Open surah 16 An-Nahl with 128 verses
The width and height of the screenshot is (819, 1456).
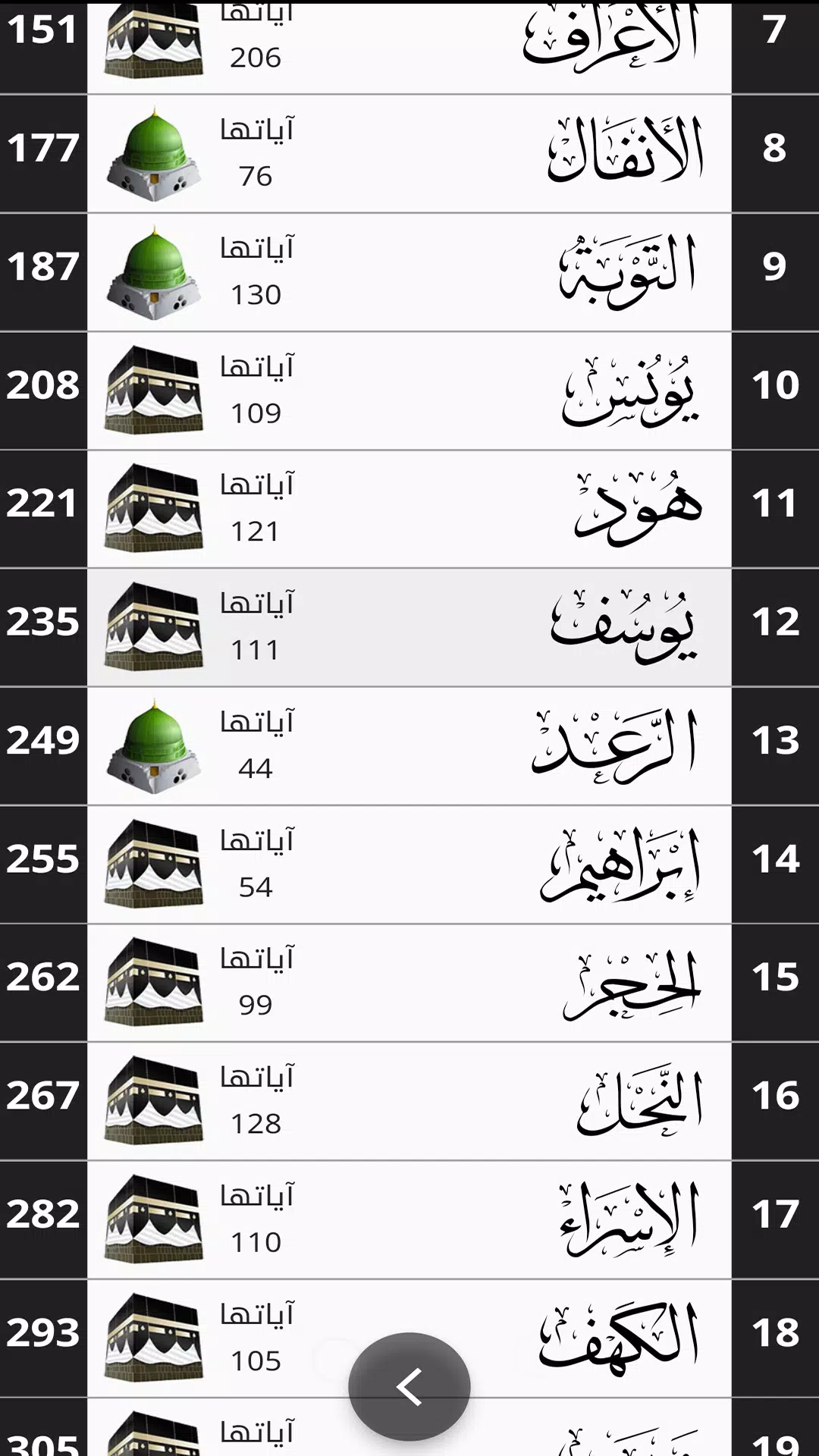tap(409, 1101)
